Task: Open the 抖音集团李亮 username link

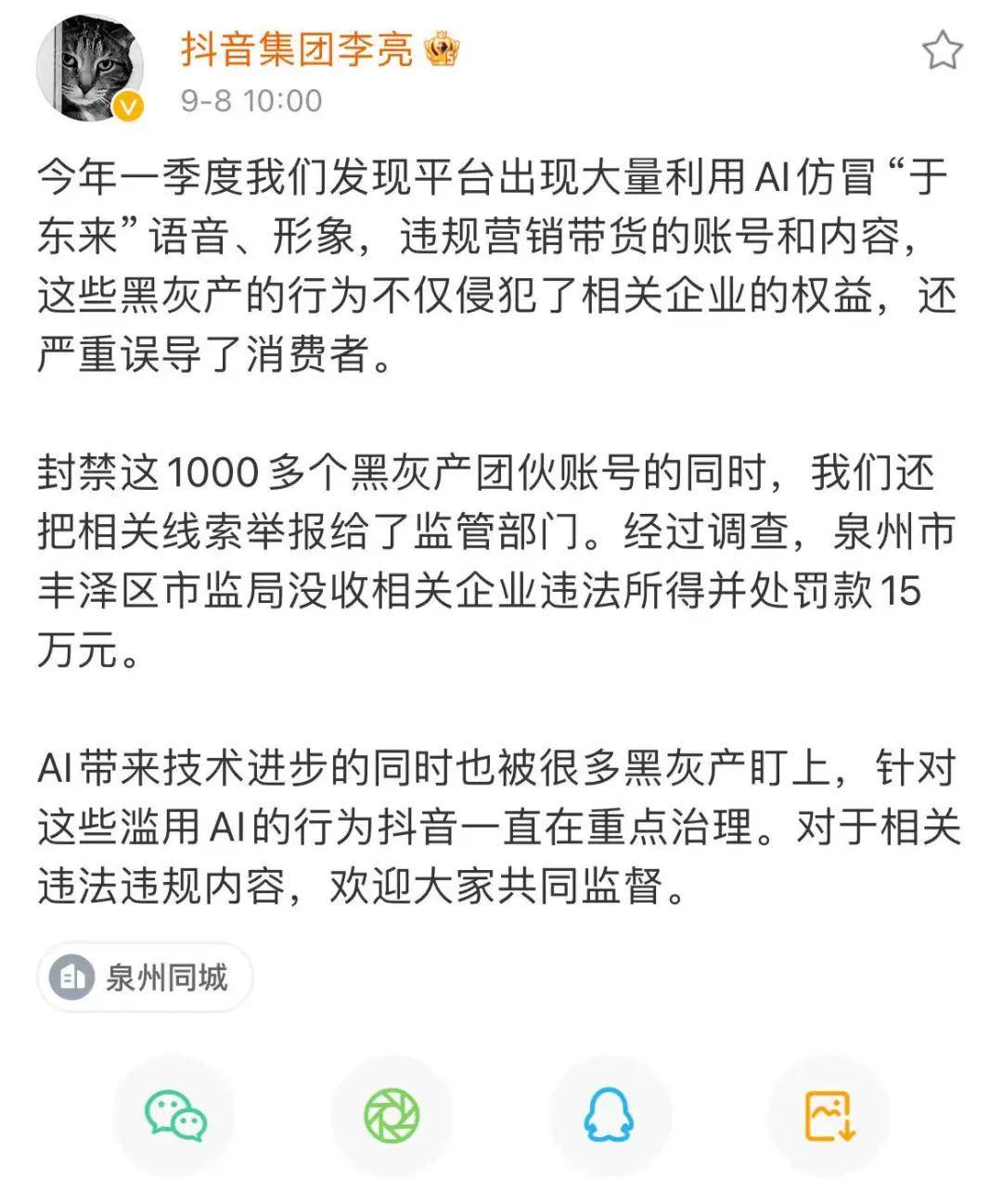Action: click(297, 48)
